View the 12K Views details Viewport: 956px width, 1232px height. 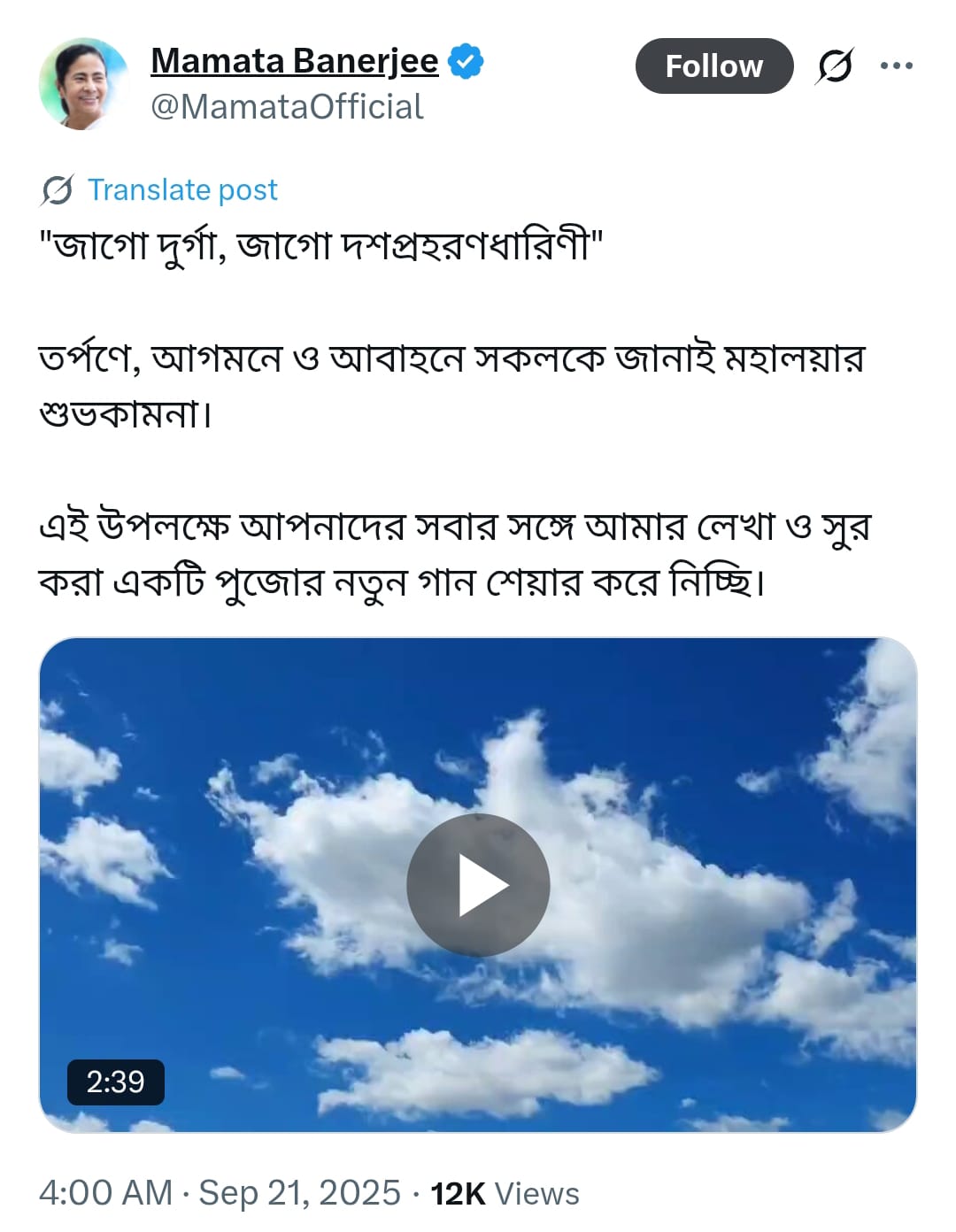click(505, 1193)
